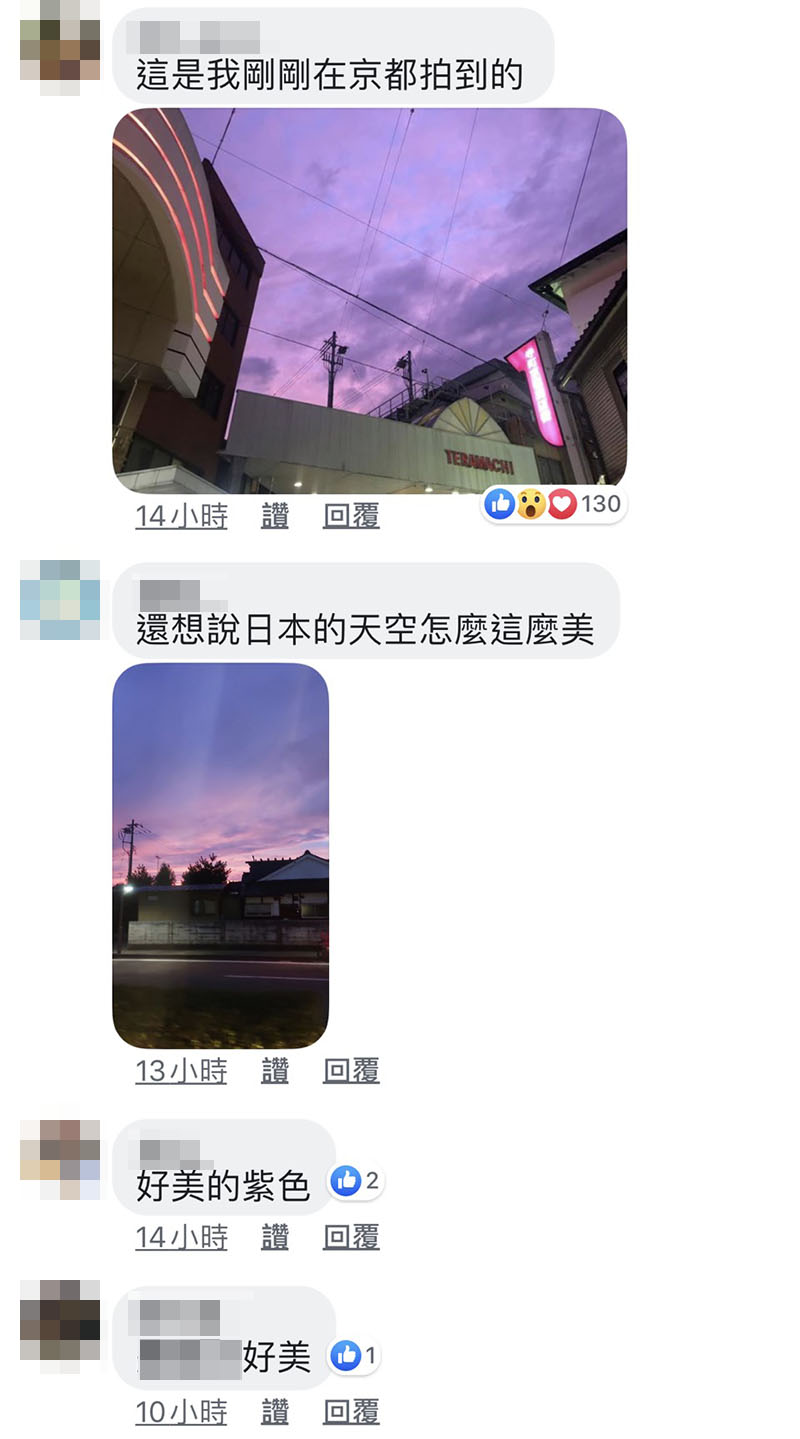Open the avatar of the first commenter

(60, 47)
